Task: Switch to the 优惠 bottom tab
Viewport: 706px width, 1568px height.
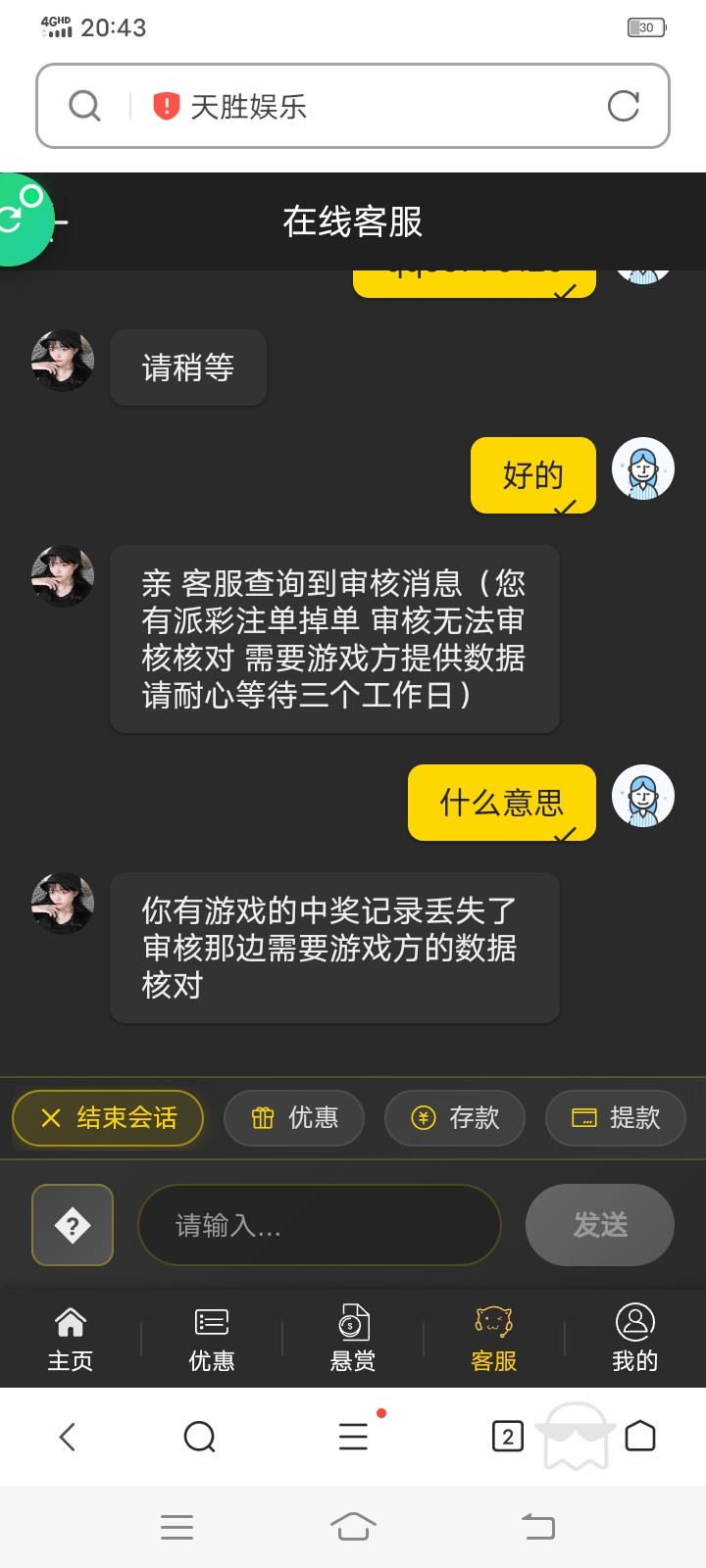Action: pos(212,1338)
